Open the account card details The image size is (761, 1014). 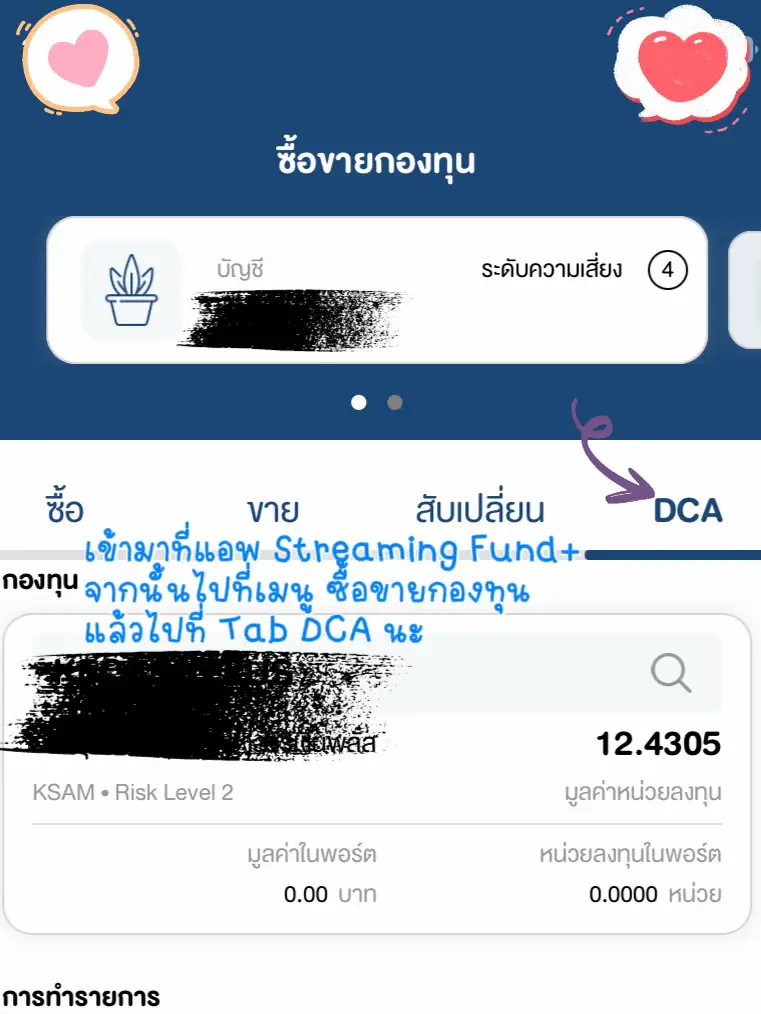click(380, 288)
